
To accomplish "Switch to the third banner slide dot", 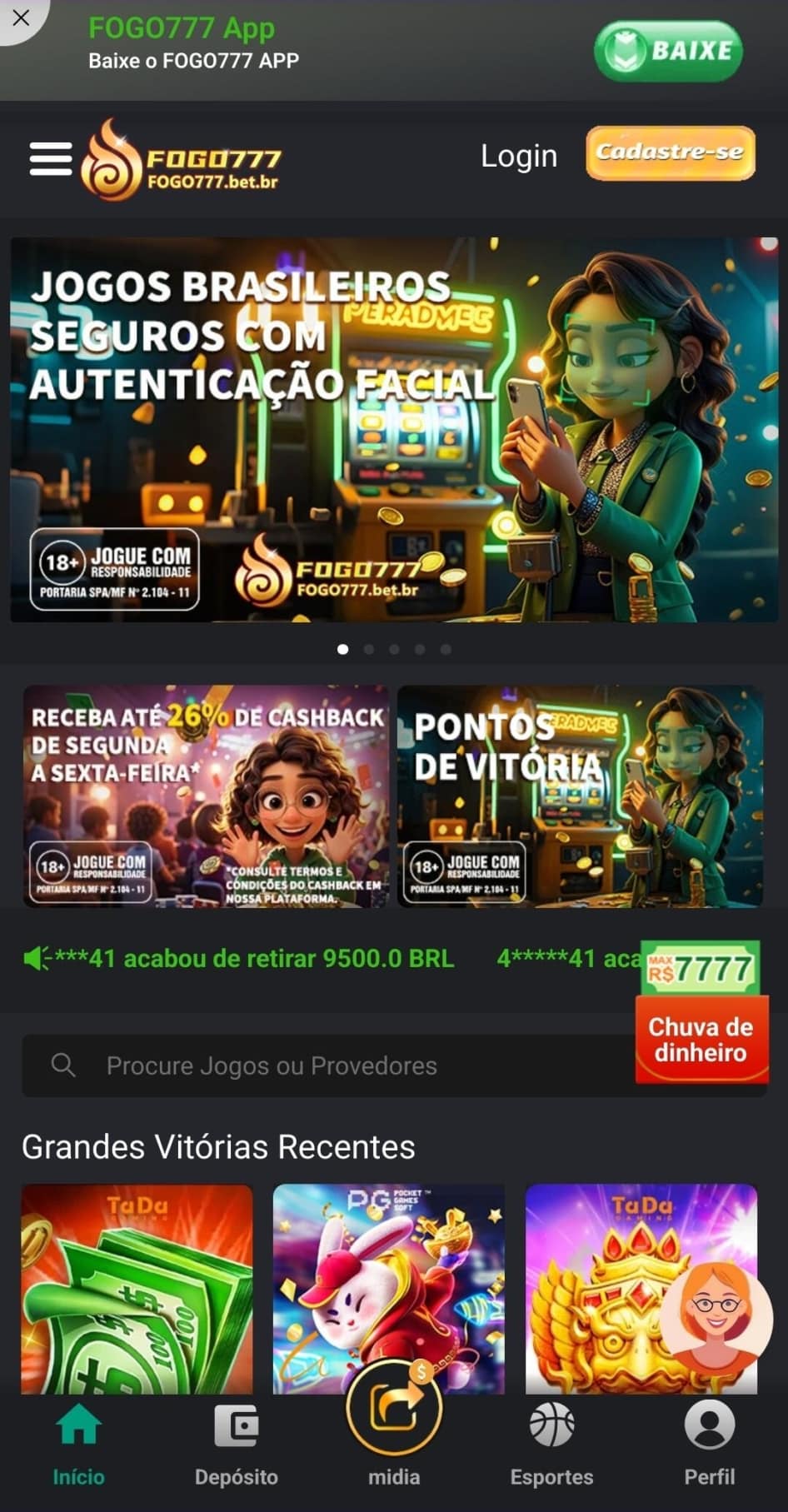I will click(393, 648).
